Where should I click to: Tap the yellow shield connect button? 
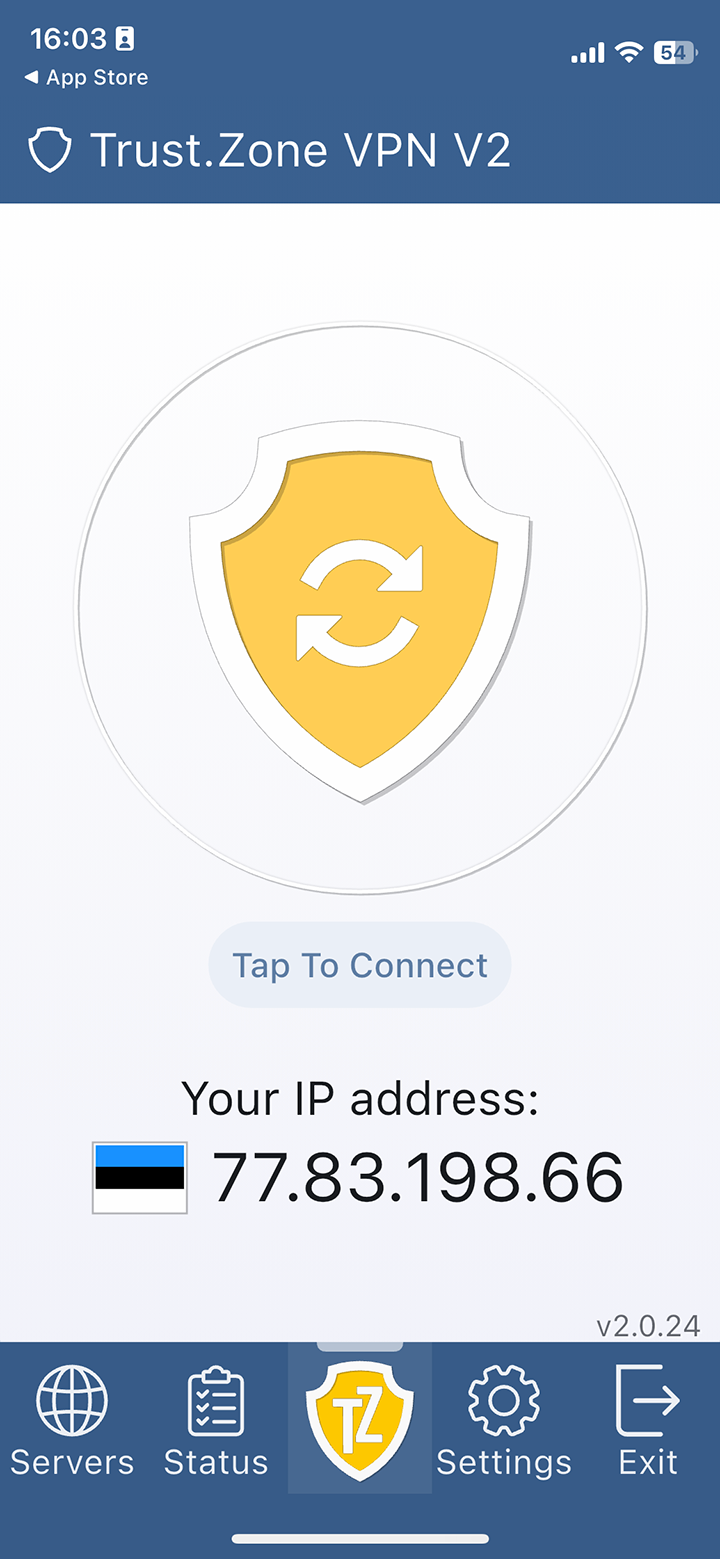pyautogui.click(x=360, y=608)
